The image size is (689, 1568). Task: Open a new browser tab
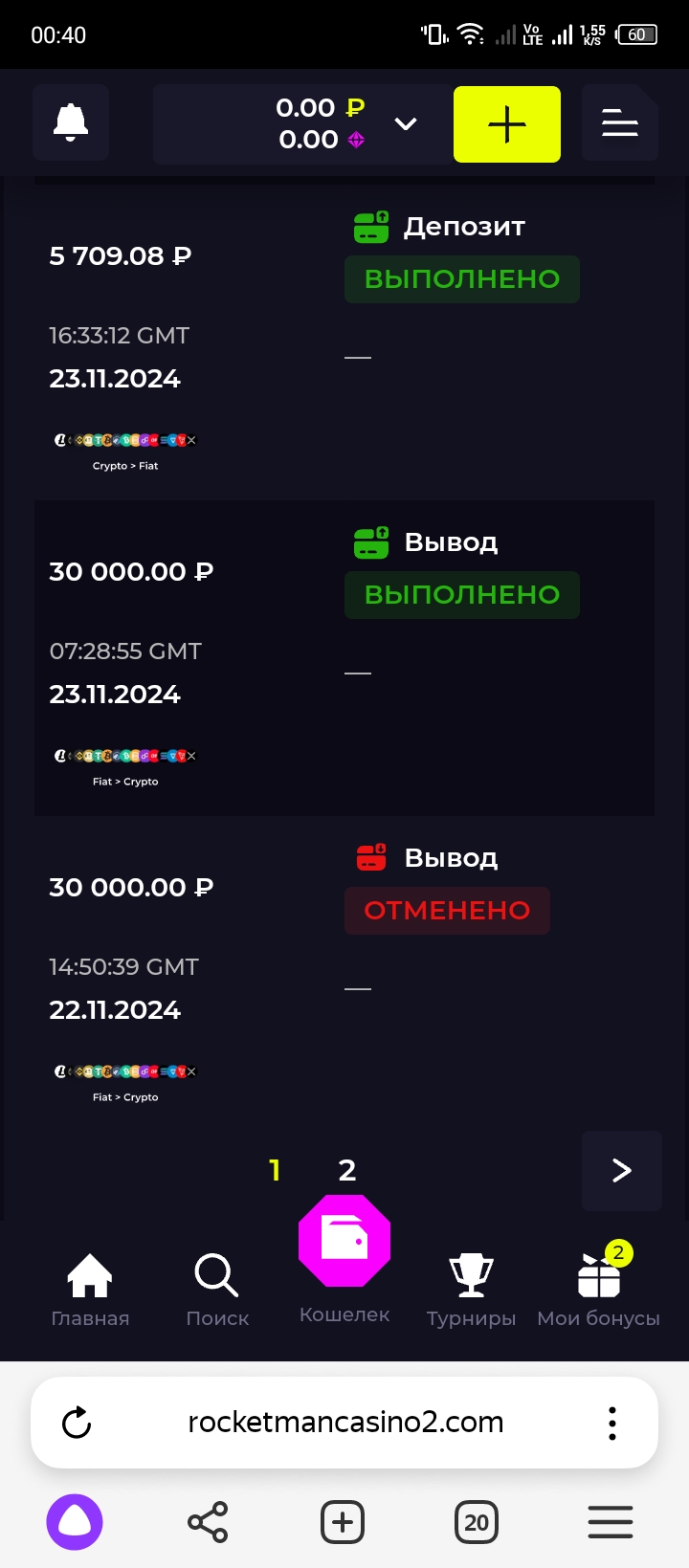pyautogui.click(x=343, y=1521)
